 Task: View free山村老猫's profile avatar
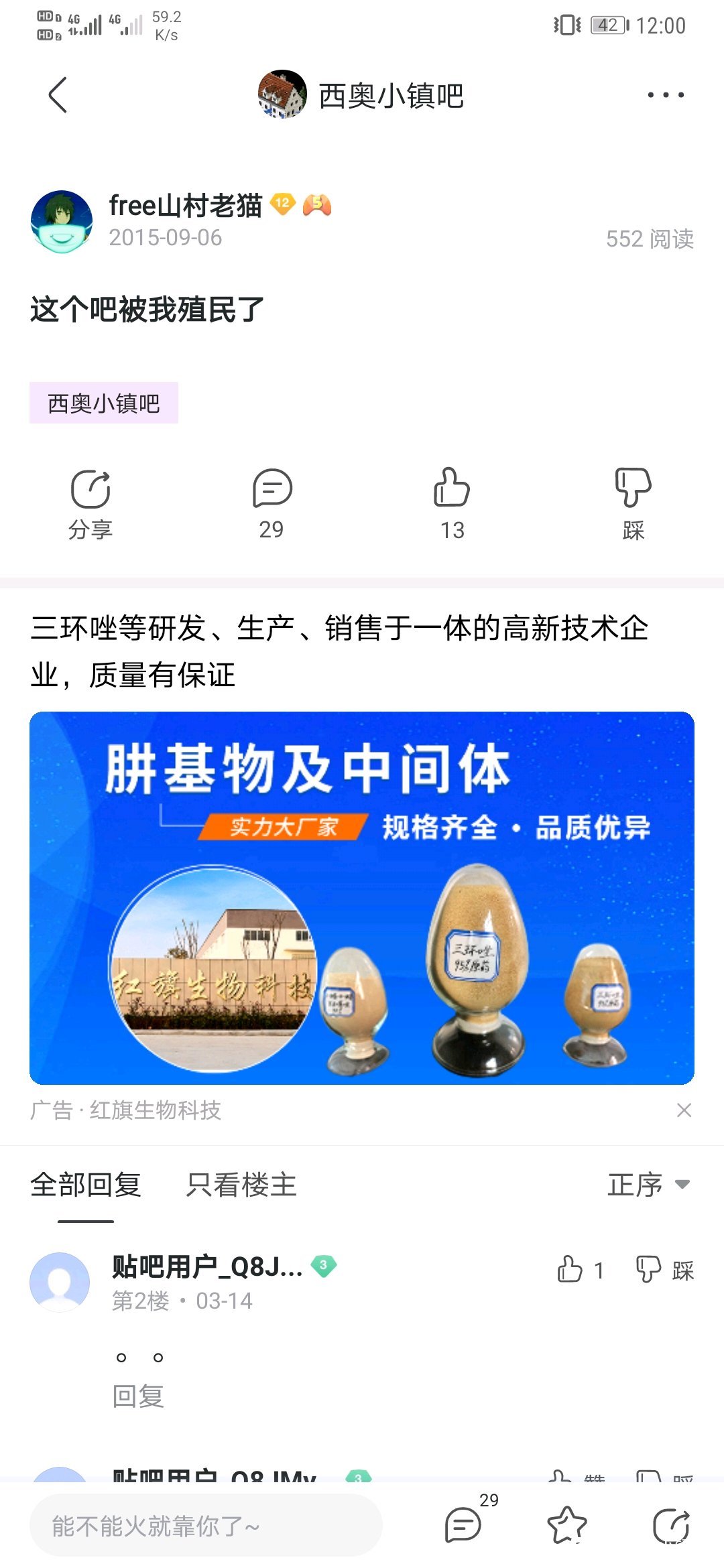click(x=62, y=221)
